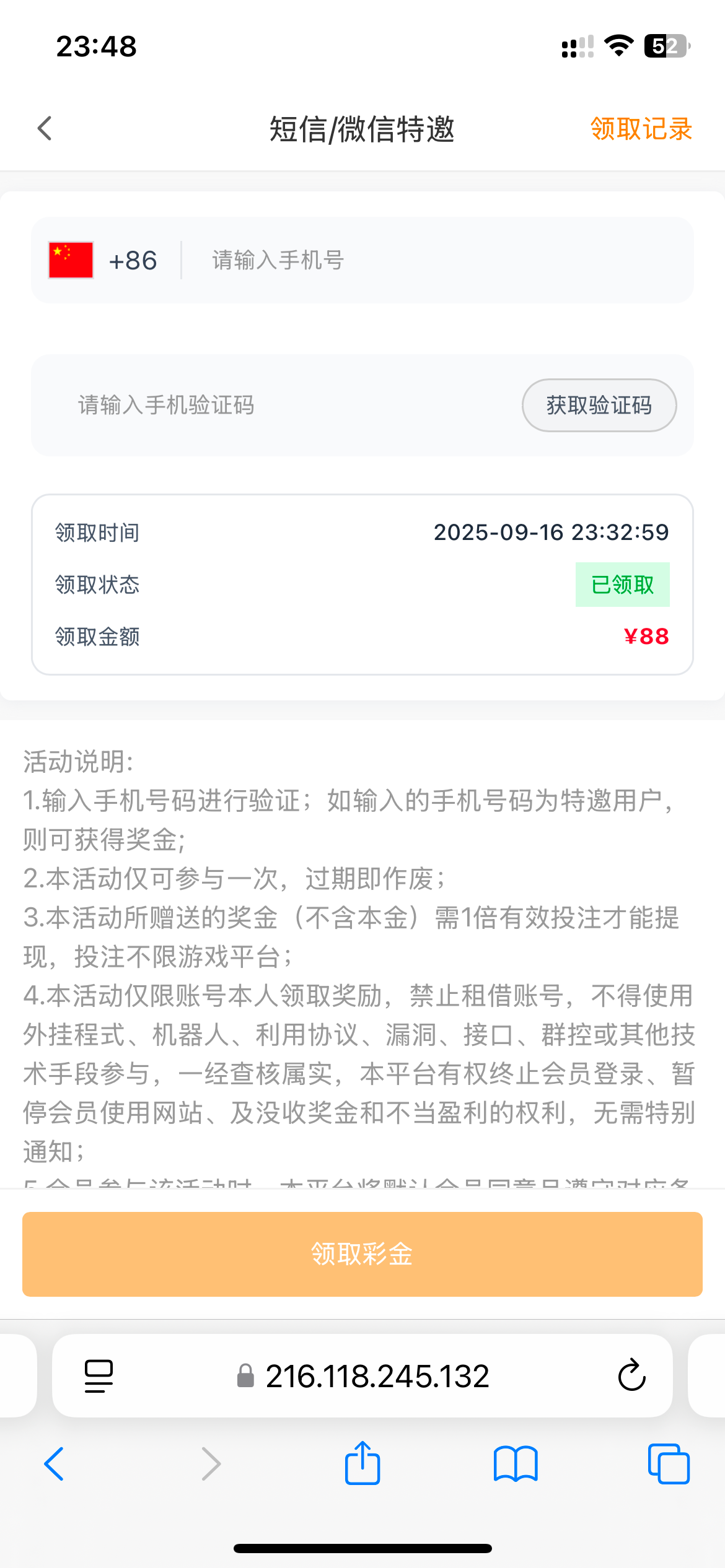This screenshot has width=725, height=1568.
Task: Navigate back in Safari toolbar
Action: tap(55, 1464)
